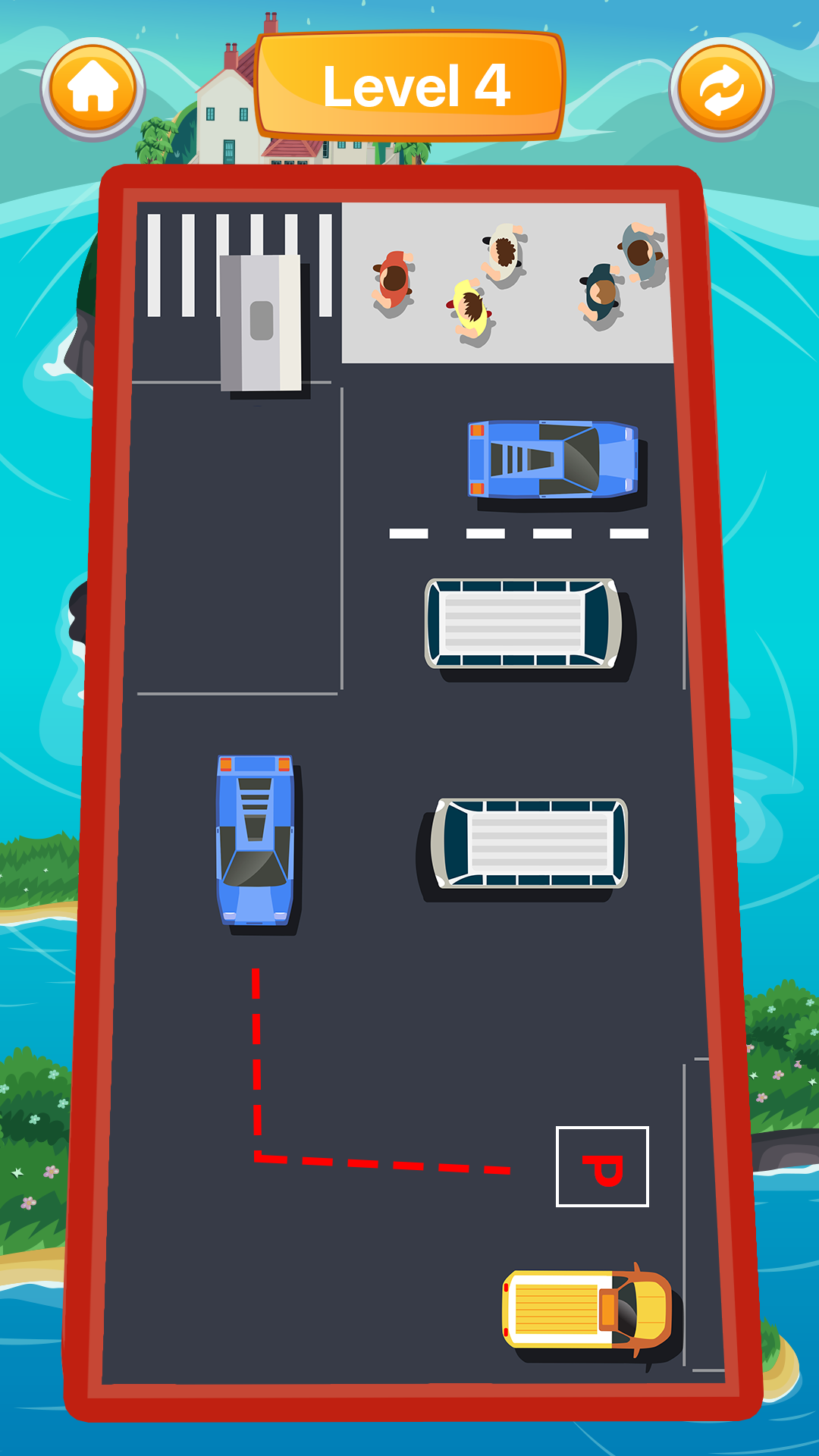This screenshot has width=819, height=1456.
Task: Tap the blue car above the dashed path
Action: (x=256, y=840)
